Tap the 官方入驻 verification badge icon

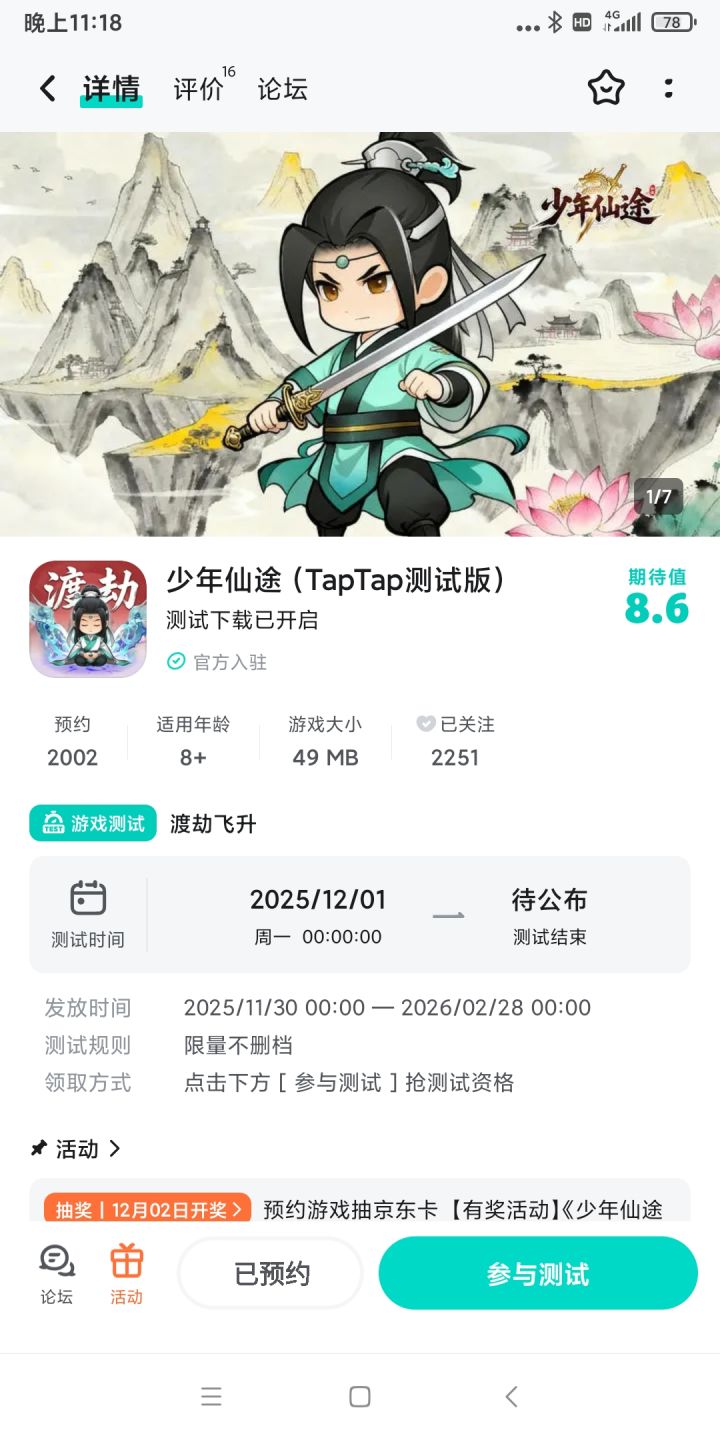174,662
